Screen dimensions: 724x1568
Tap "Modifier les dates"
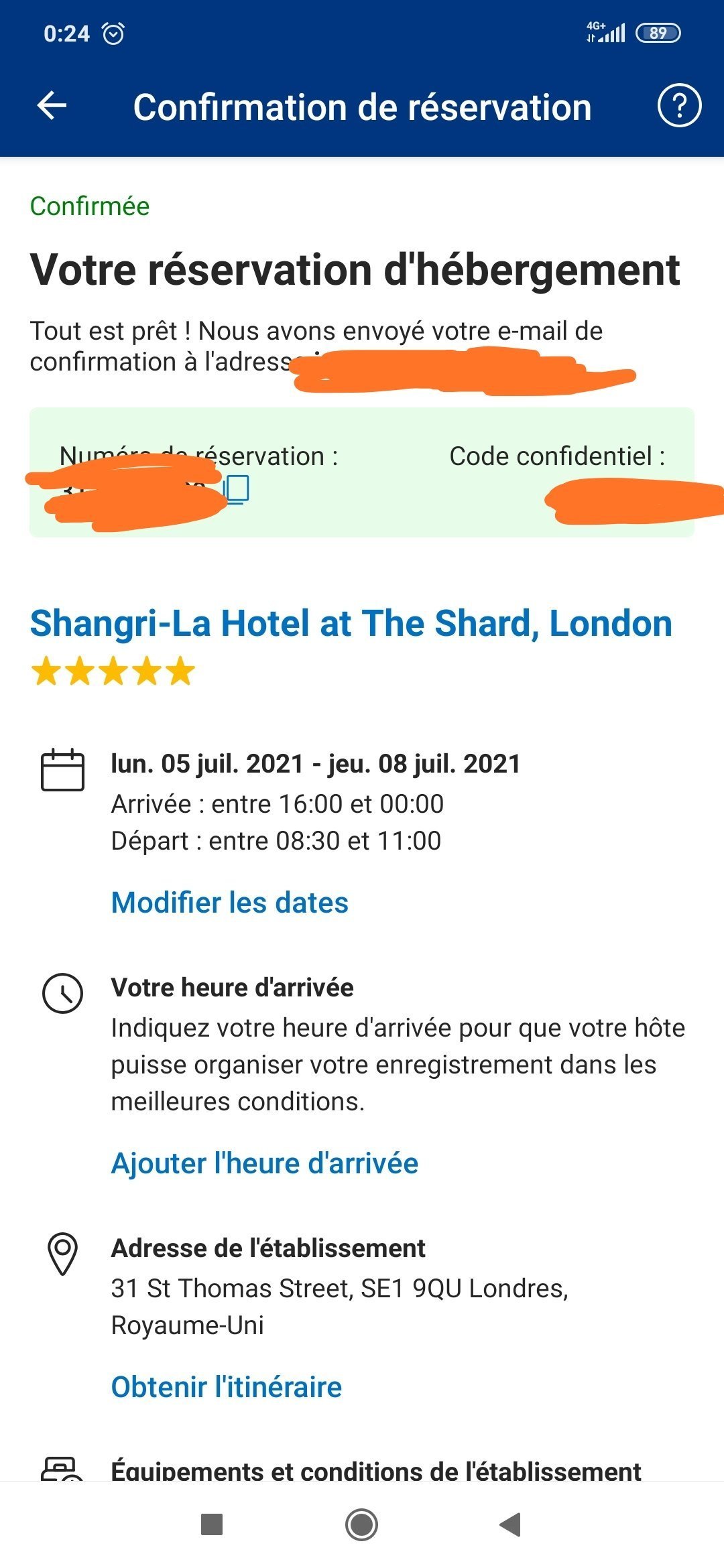tap(229, 903)
